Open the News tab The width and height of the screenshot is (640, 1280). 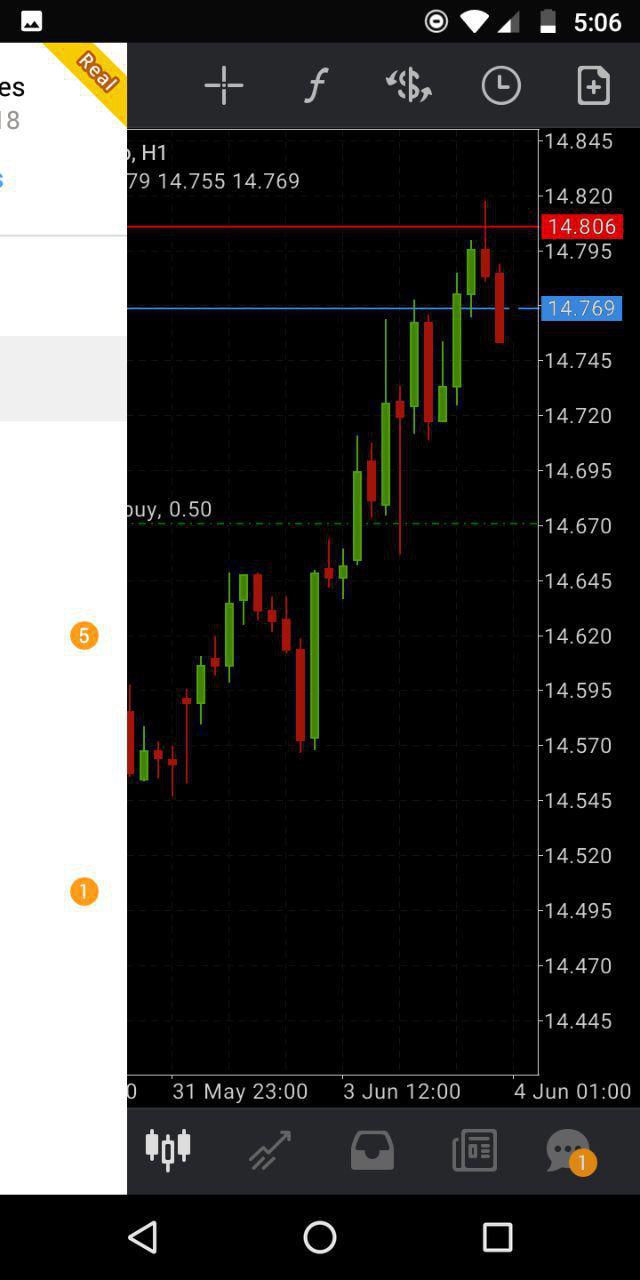click(x=474, y=1150)
